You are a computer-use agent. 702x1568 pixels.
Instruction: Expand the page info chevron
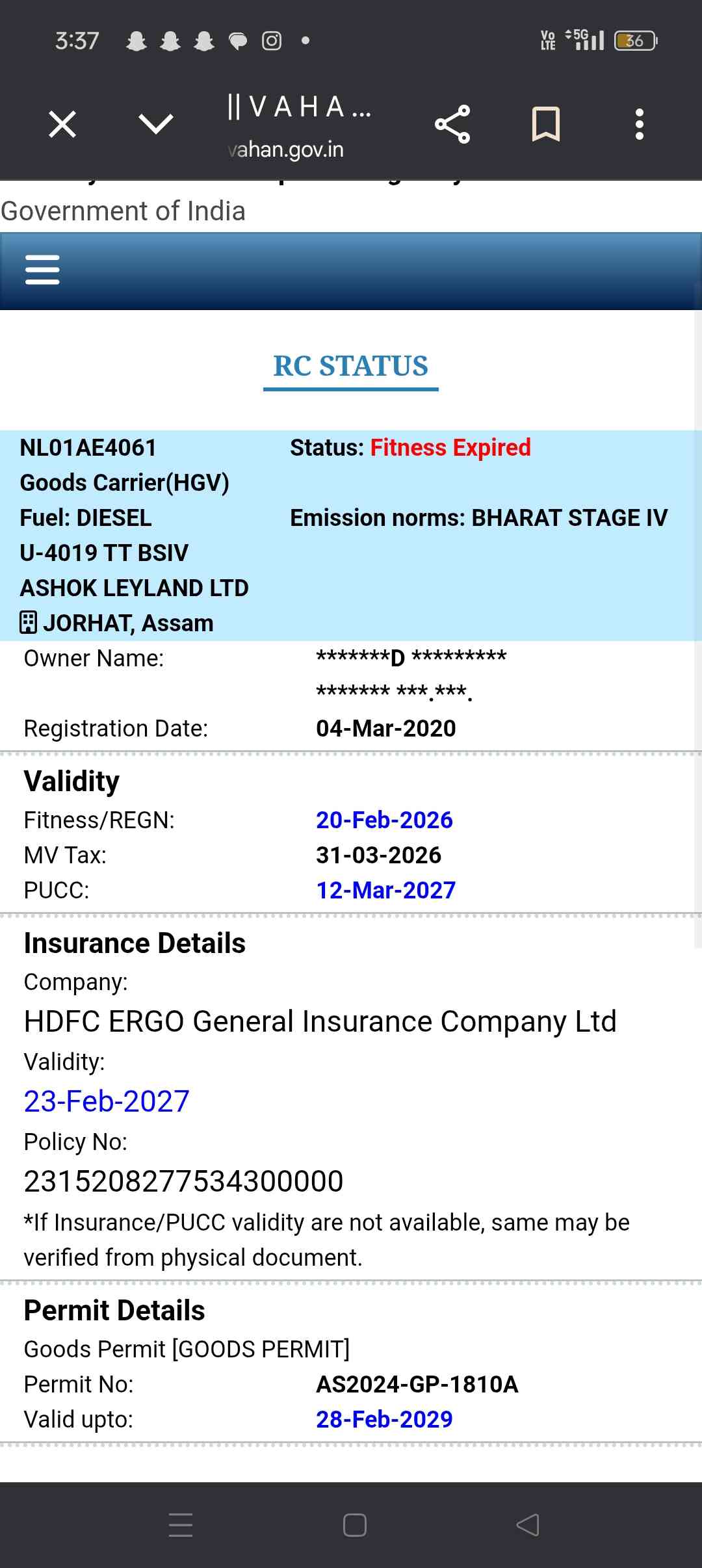pos(156,124)
